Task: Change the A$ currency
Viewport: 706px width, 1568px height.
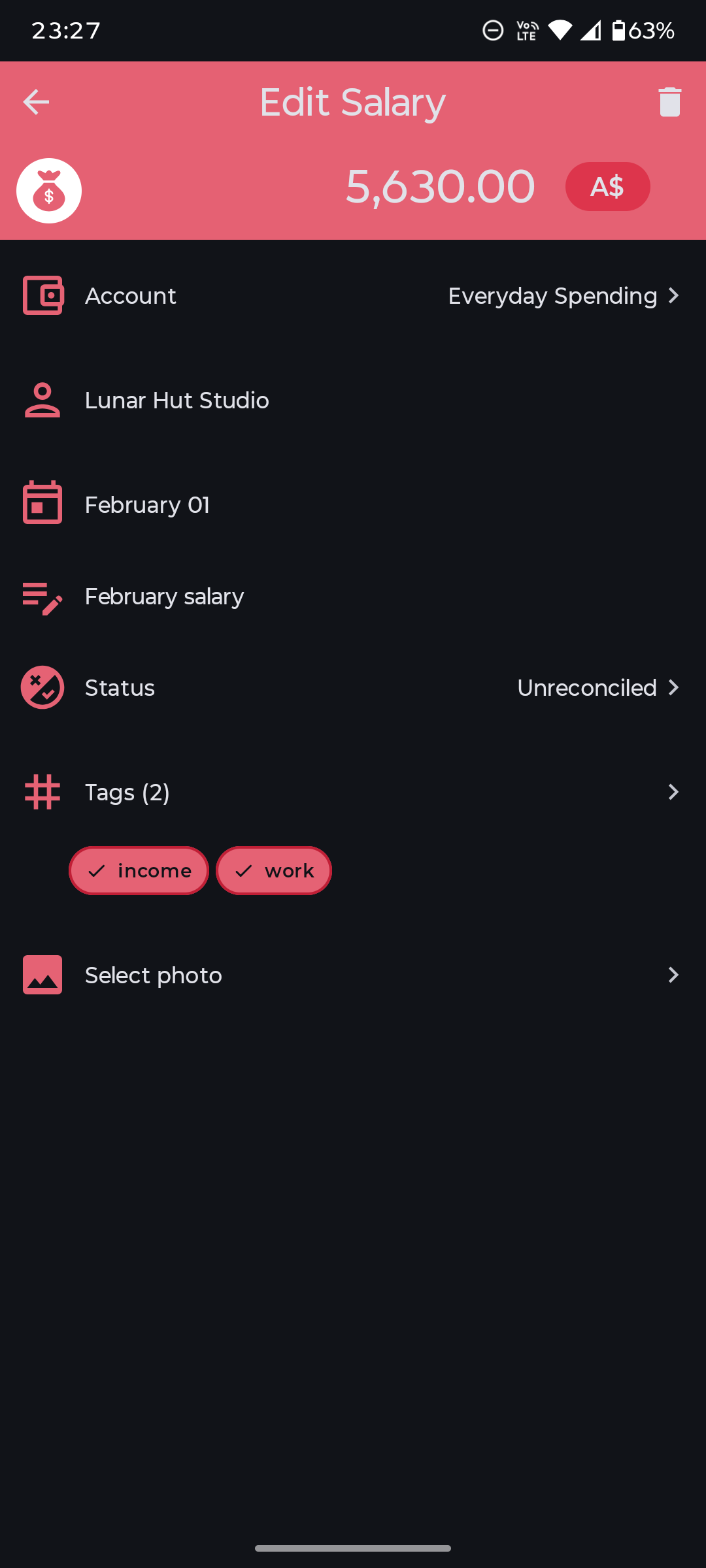Action: [x=607, y=187]
